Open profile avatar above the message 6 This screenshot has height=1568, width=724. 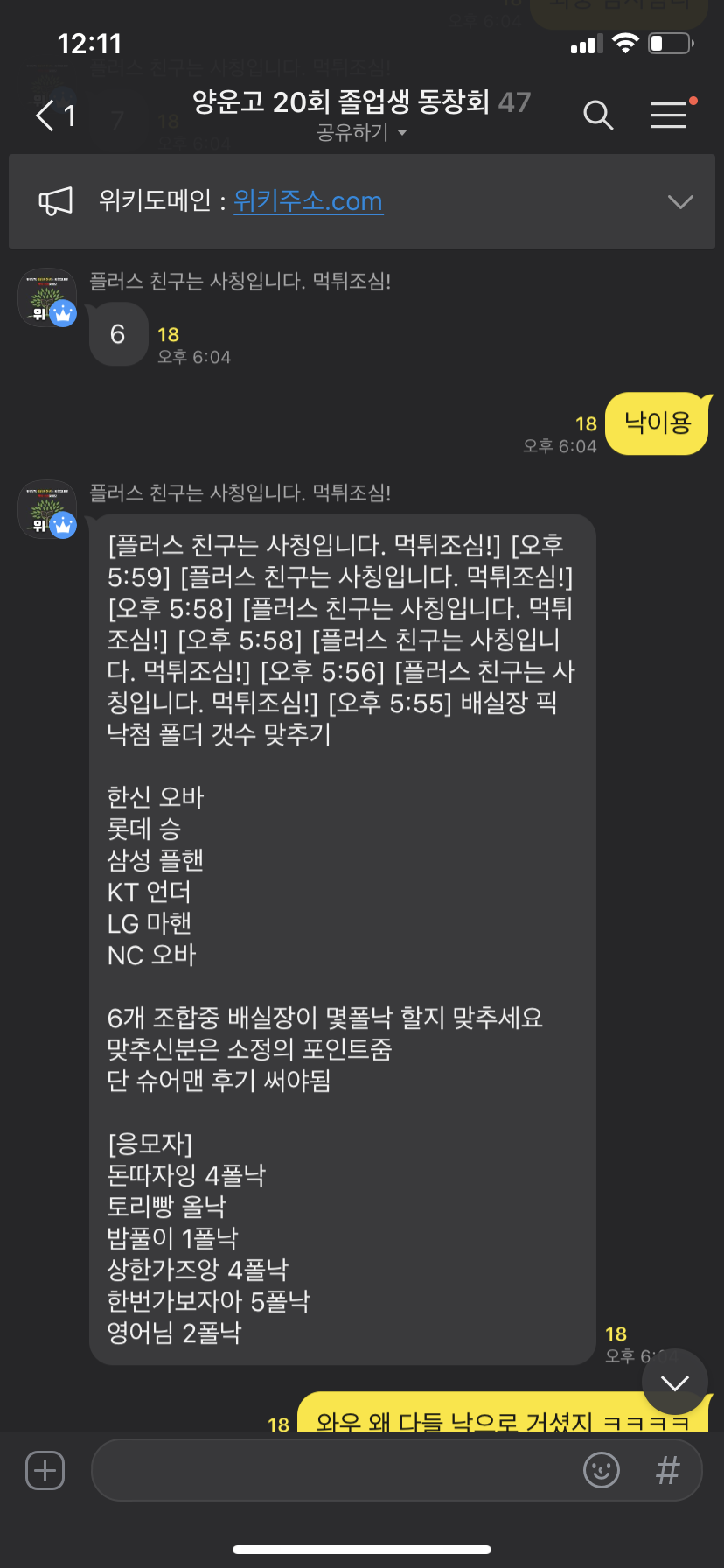(x=47, y=297)
